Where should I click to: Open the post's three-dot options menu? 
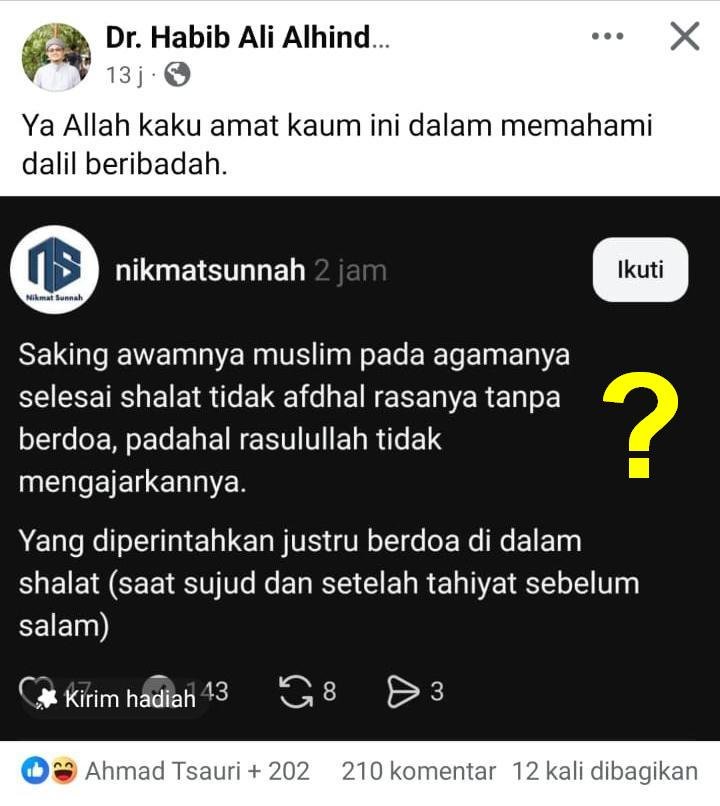(607, 36)
